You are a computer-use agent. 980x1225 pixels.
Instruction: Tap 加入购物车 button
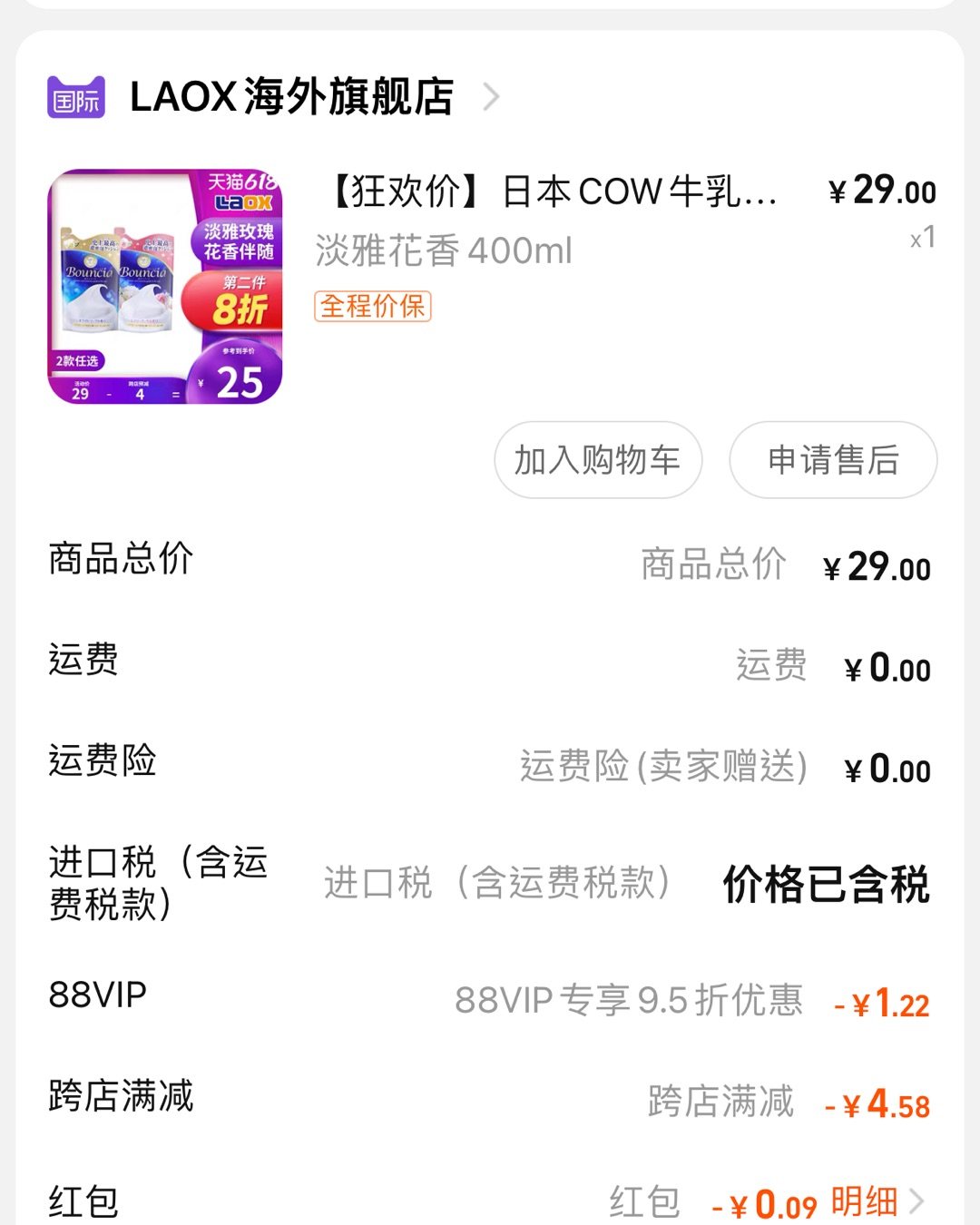click(597, 460)
